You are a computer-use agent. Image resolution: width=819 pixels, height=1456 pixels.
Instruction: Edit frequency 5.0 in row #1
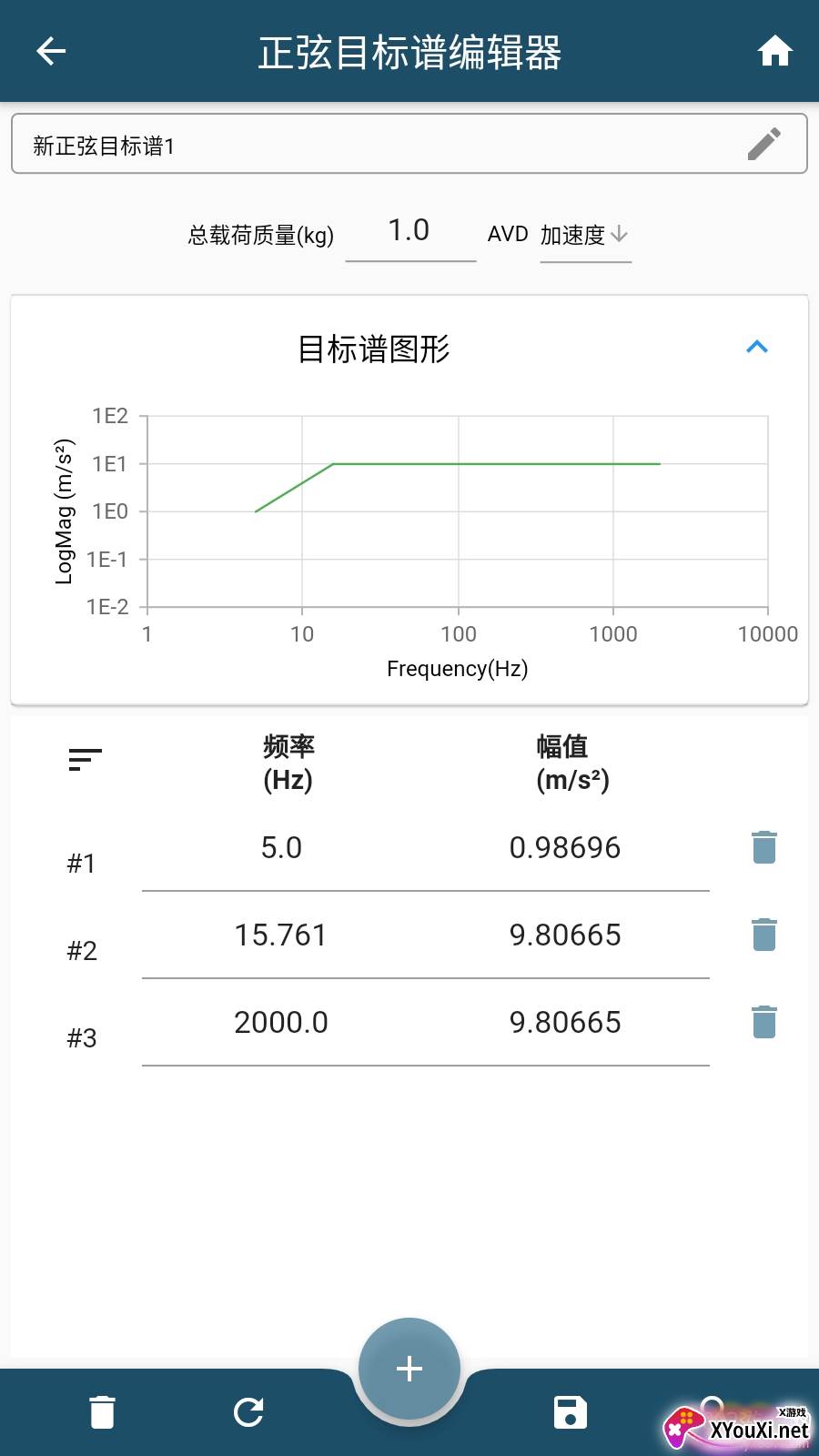click(x=281, y=848)
